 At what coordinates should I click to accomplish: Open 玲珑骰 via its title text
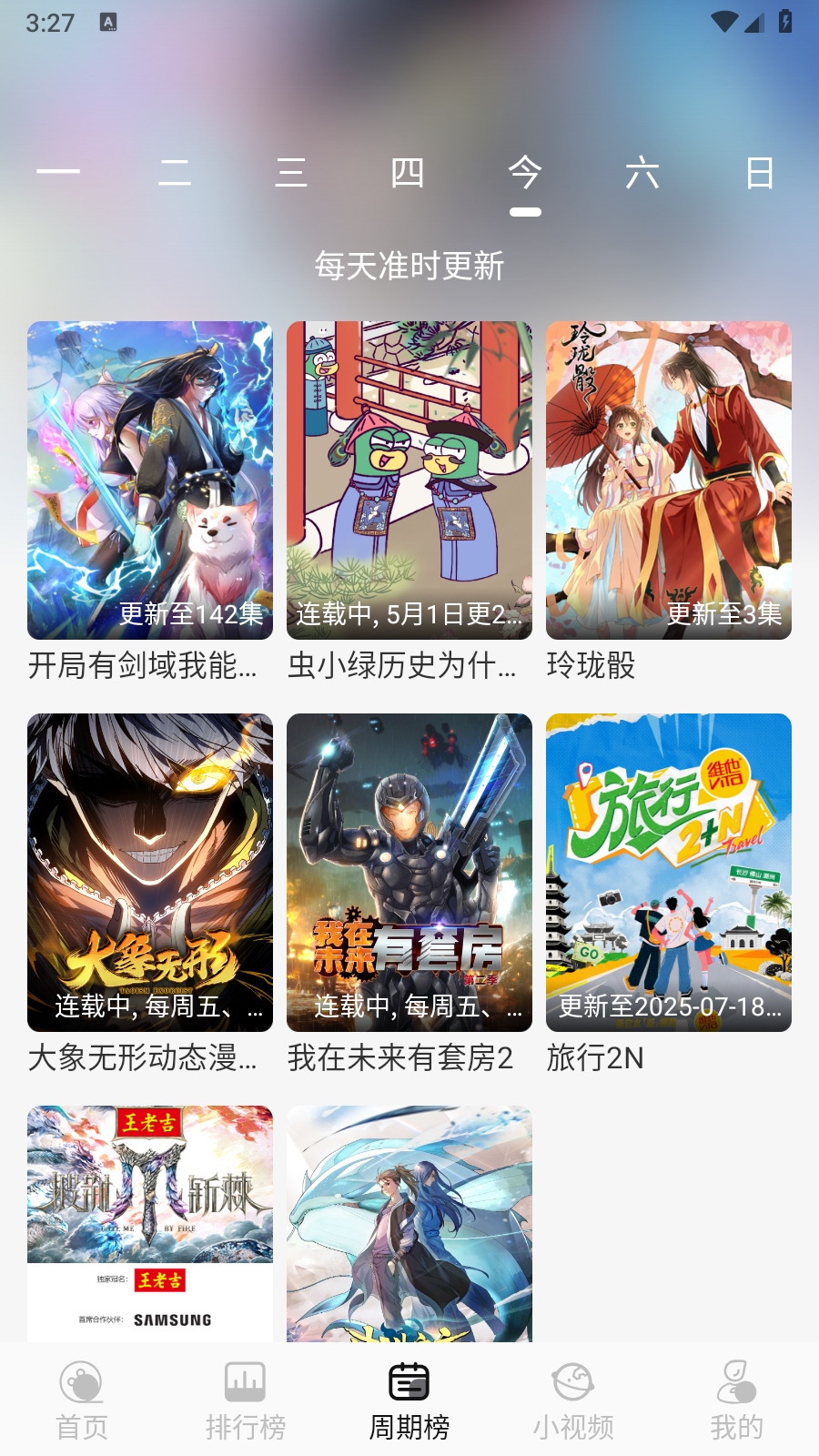tap(590, 666)
